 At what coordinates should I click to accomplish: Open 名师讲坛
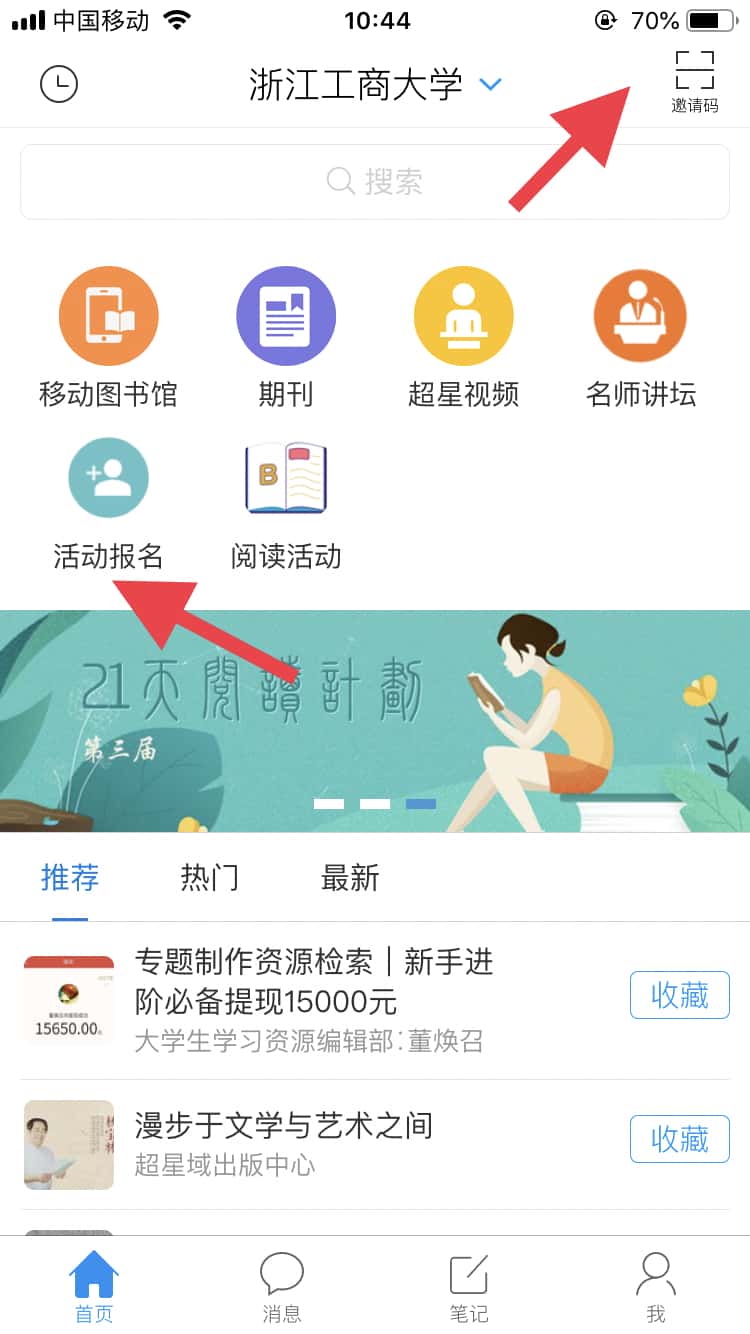point(641,336)
